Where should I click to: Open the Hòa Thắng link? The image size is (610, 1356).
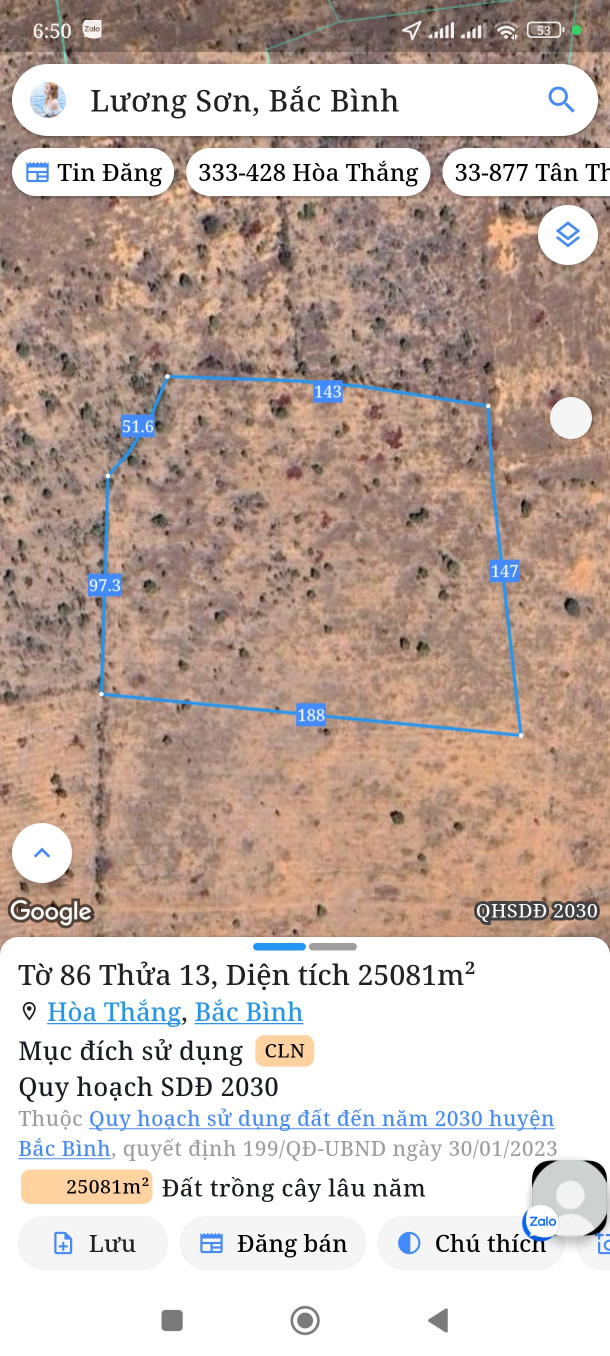click(x=114, y=1012)
